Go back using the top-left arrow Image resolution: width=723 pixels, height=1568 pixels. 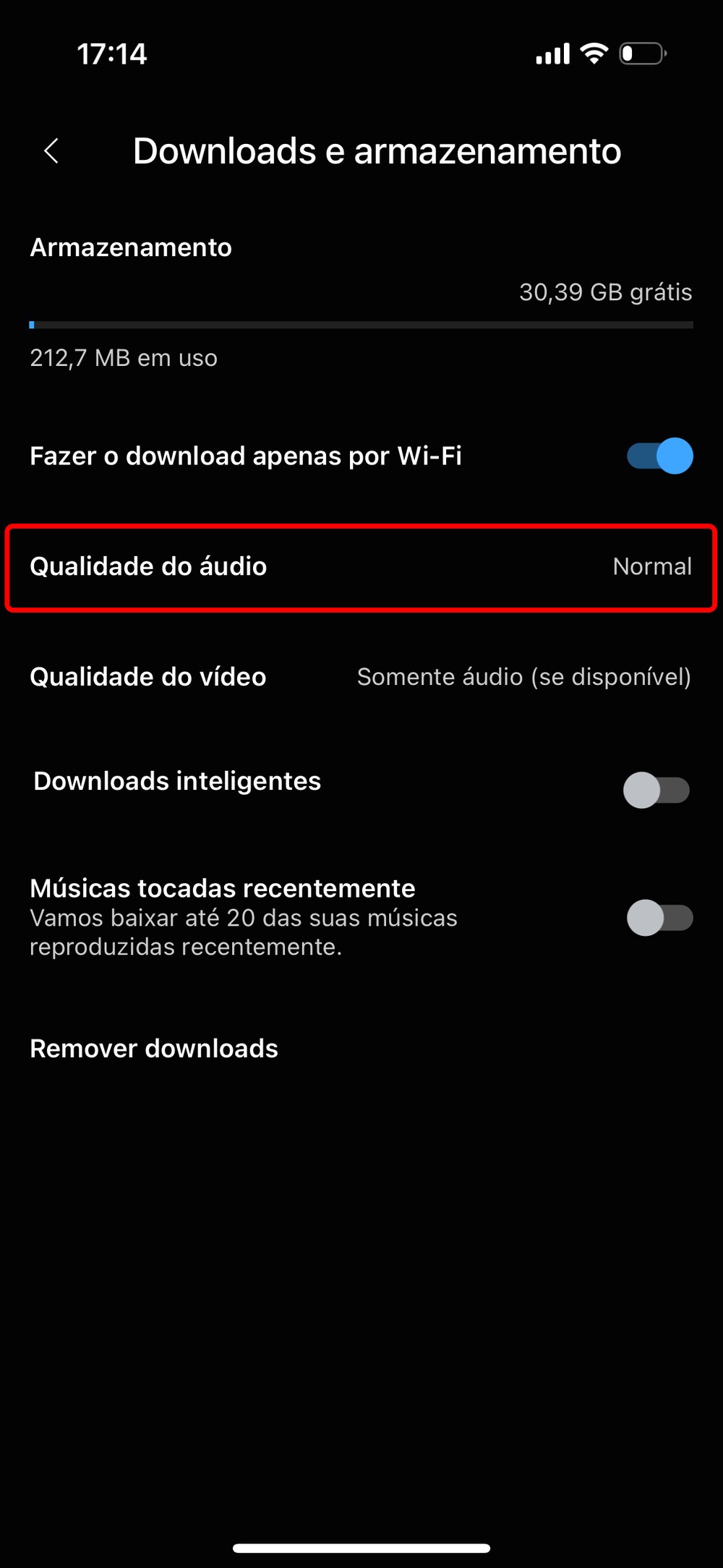click(x=51, y=151)
